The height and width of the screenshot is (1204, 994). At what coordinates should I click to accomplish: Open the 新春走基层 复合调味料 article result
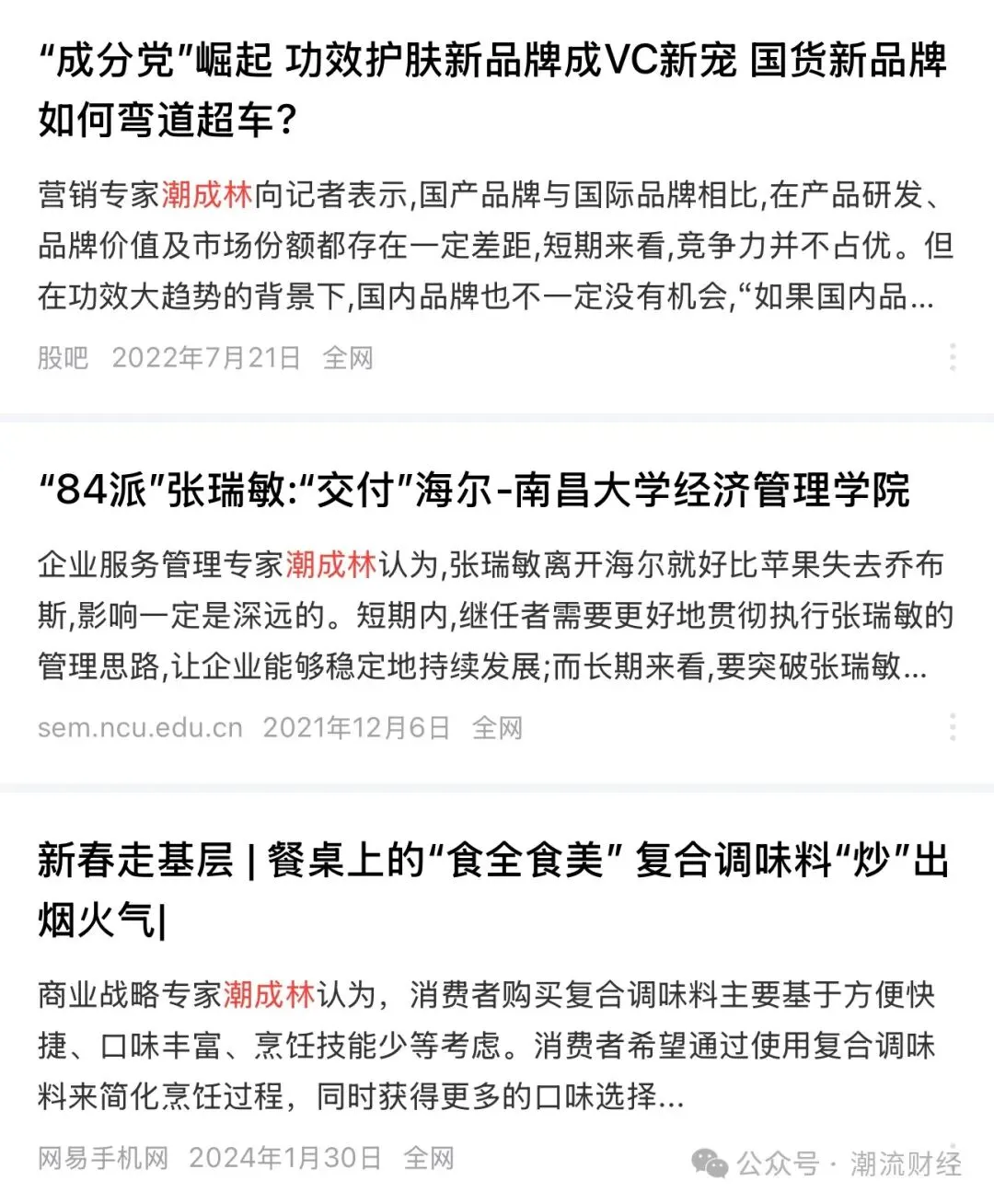492,890
